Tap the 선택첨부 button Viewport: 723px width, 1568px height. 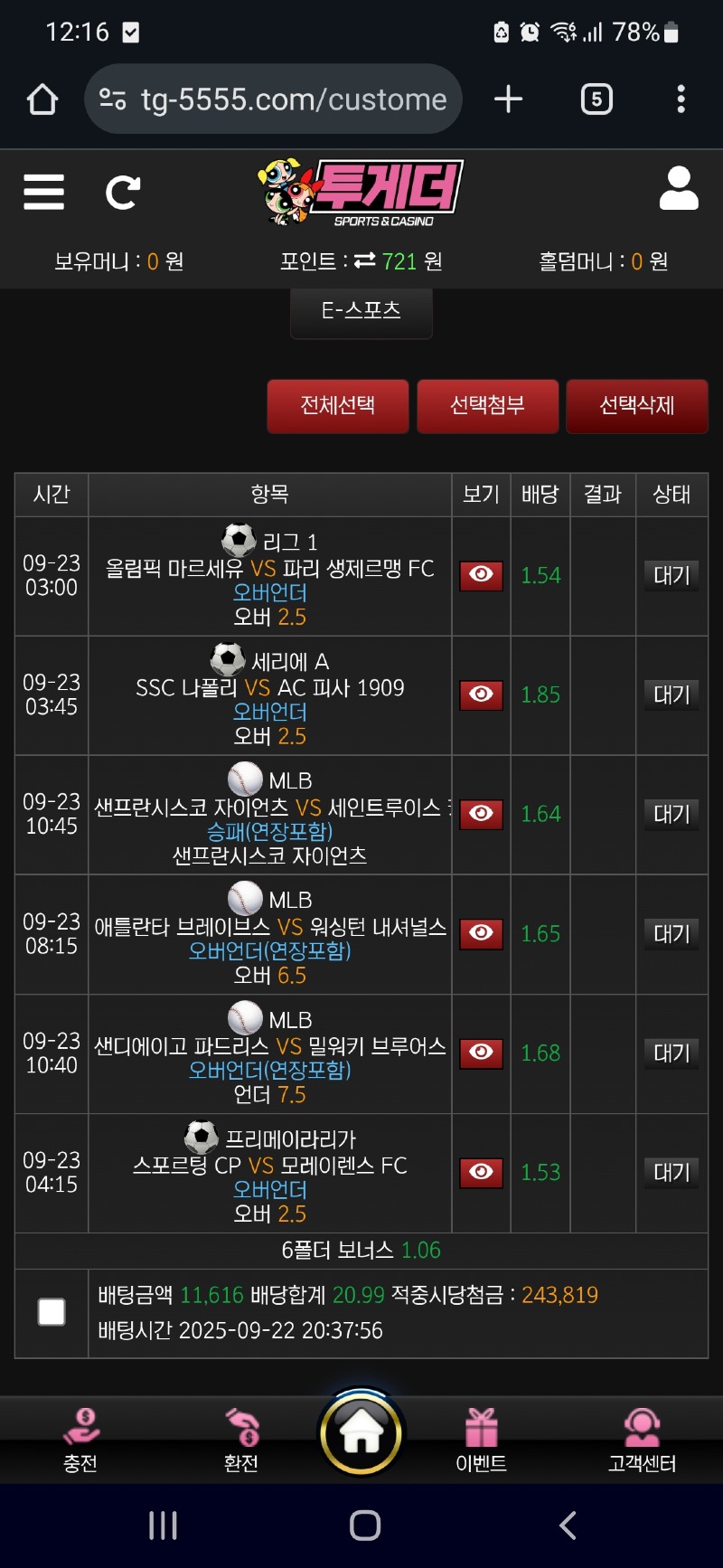click(487, 406)
